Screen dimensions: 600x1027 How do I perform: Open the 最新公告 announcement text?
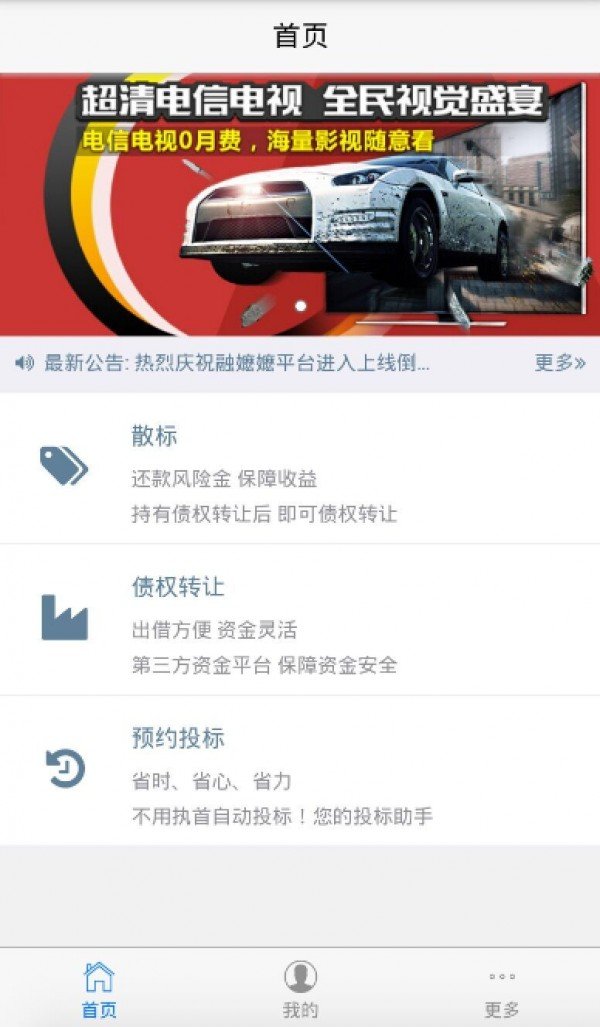click(x=237, y=363)
